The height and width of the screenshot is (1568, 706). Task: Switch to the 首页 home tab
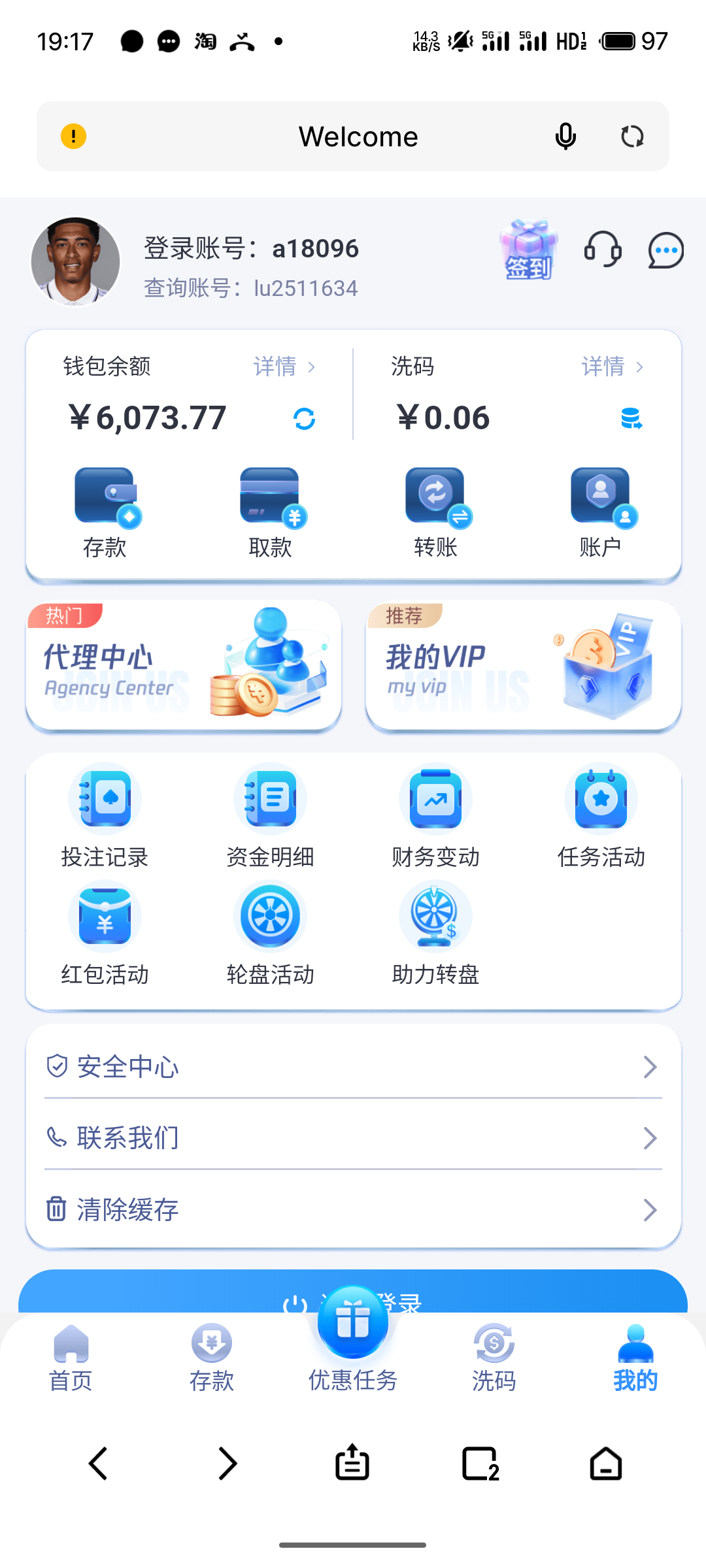(x=71, y=1359)
